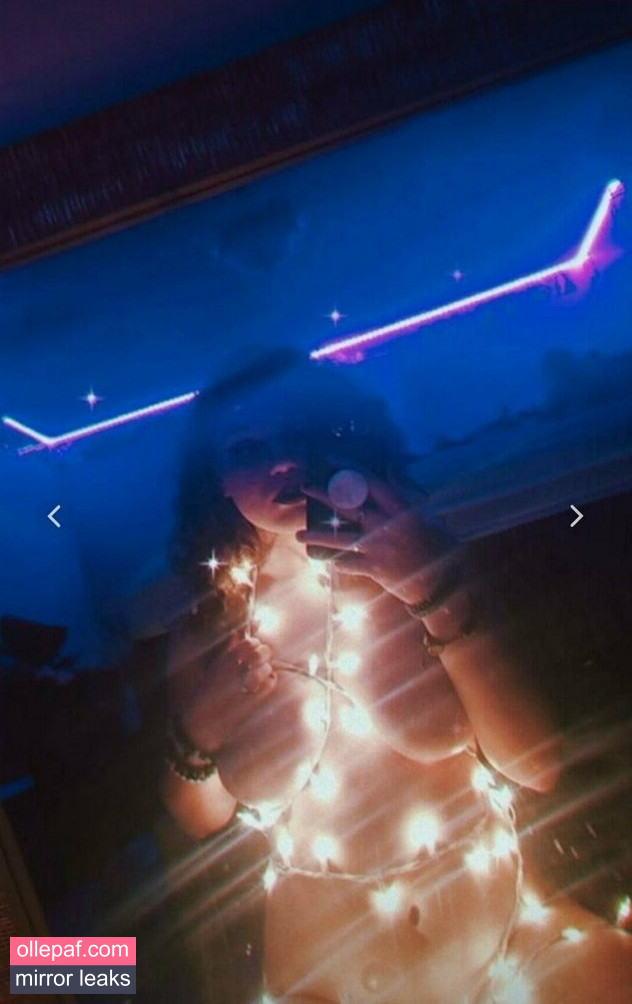Go to the previous image with left arrow
632x1004 pixels.
[x=54, y=516]
